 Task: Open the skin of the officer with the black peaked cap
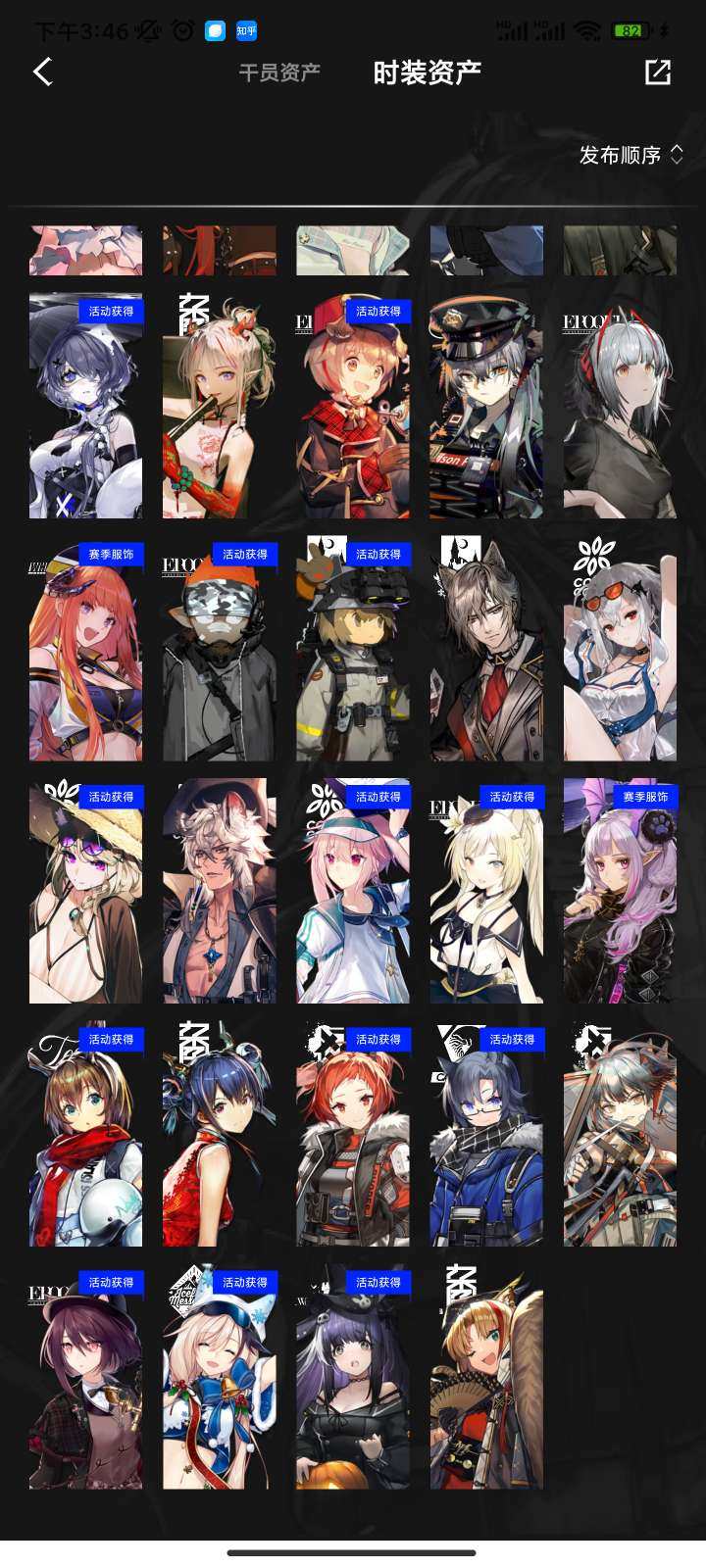pos(486,407)
